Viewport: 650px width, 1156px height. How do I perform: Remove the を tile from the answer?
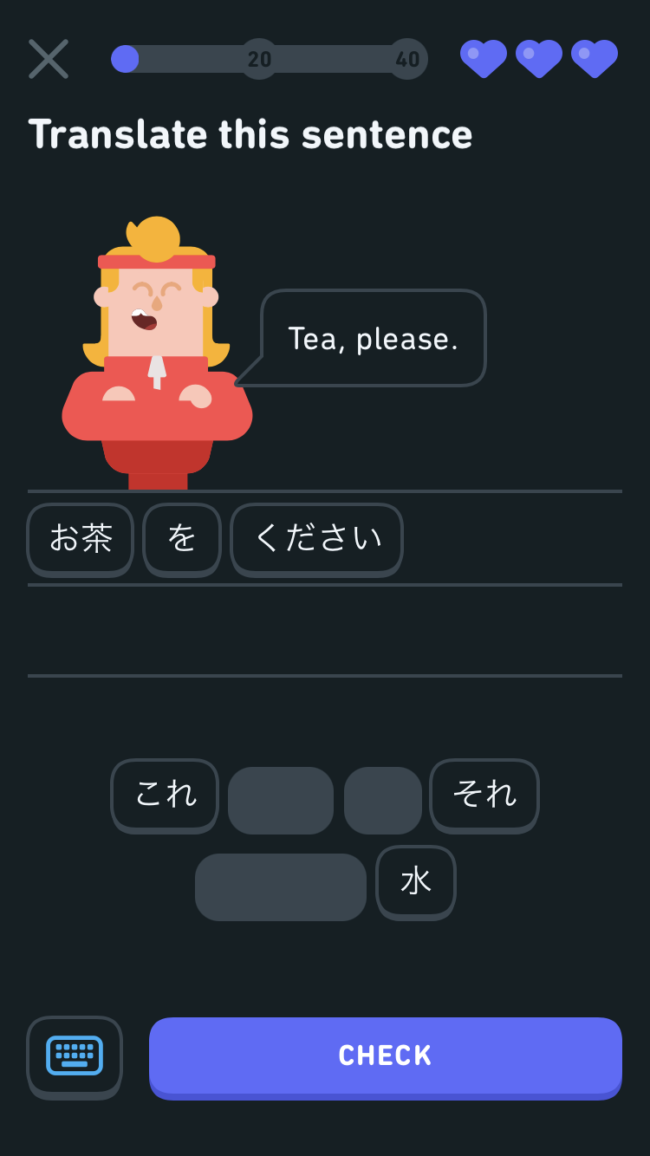tap(182, 539)
